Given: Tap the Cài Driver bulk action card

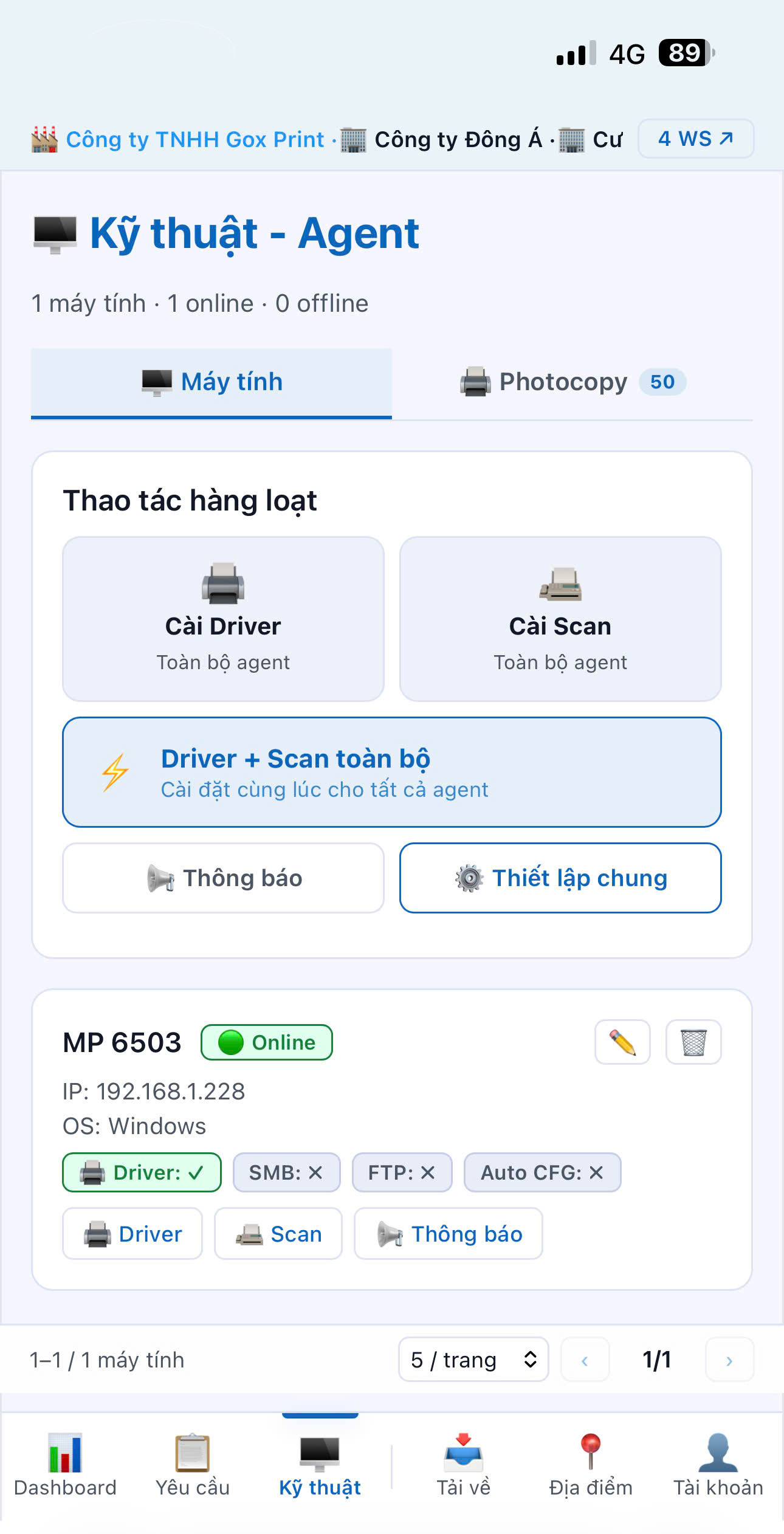Looking at the screenshot, I should click(223, 619).
